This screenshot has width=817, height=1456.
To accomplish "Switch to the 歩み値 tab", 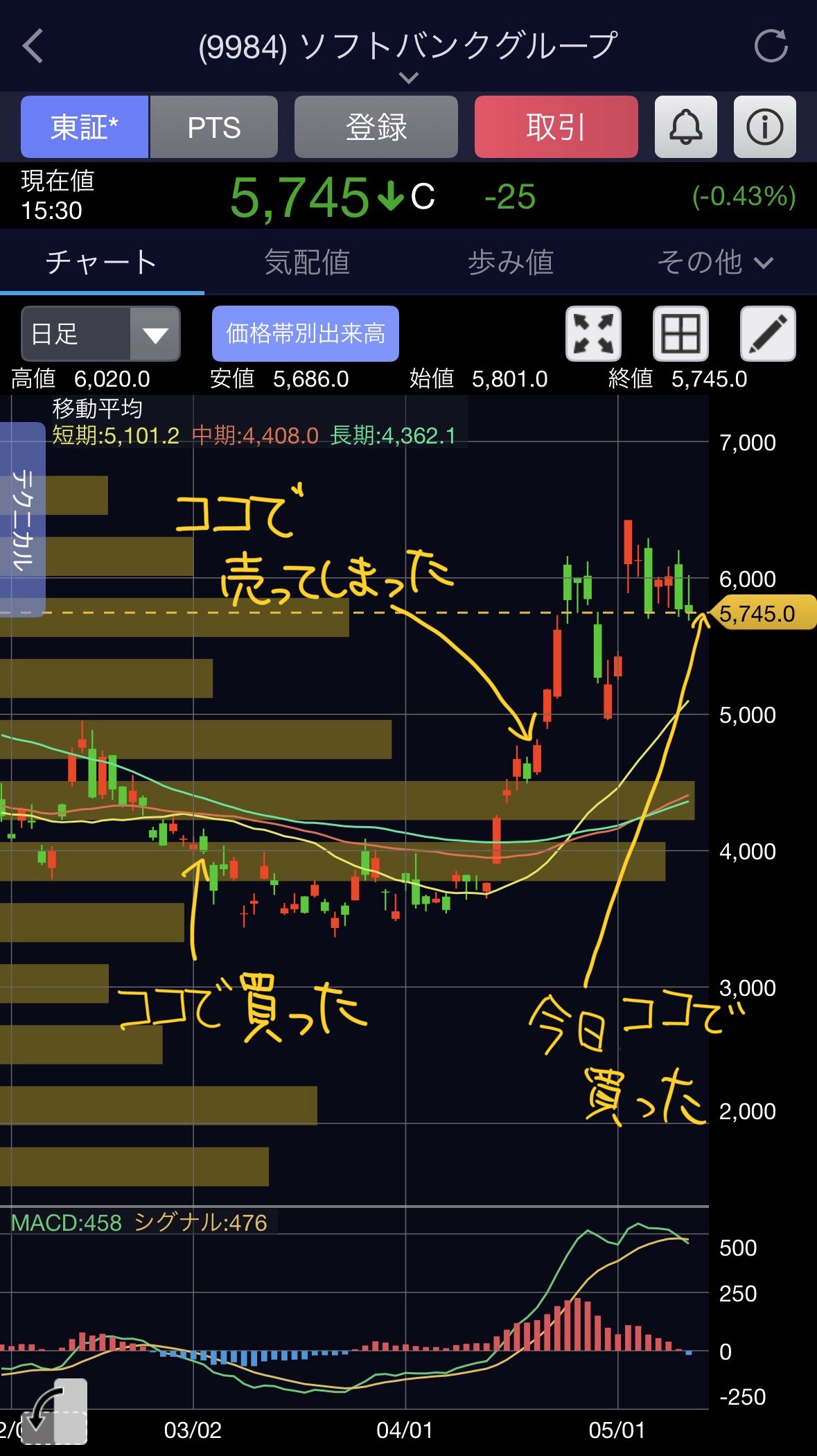I will (511, 262).
